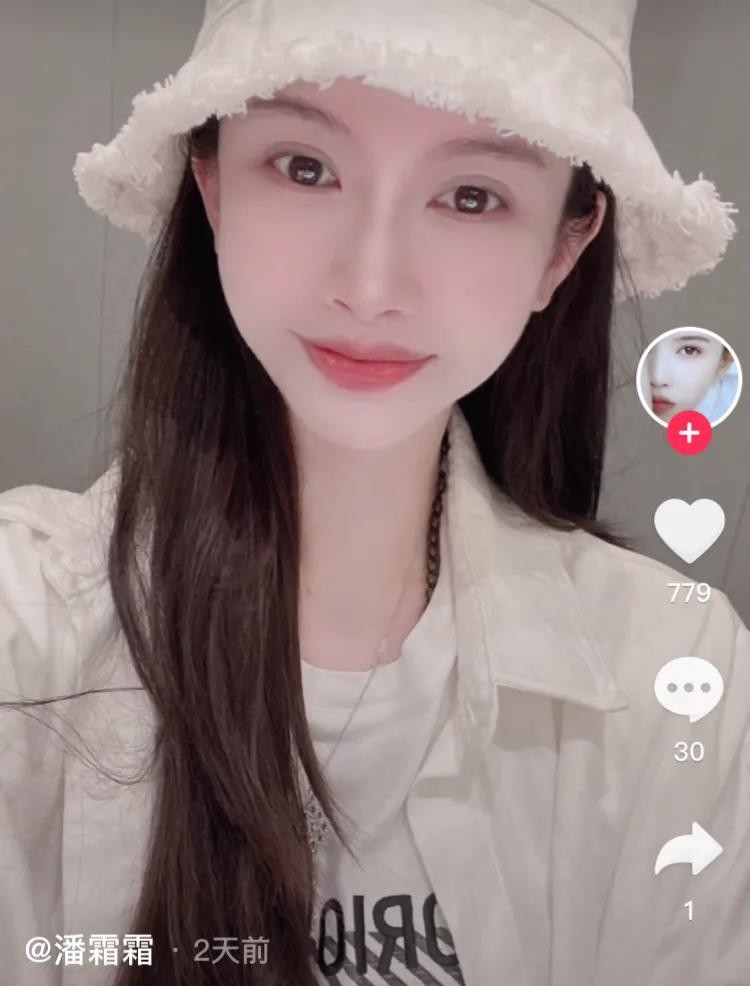Open the comments bubble
Screen dimensions: 750x986
tap(689, 690)
